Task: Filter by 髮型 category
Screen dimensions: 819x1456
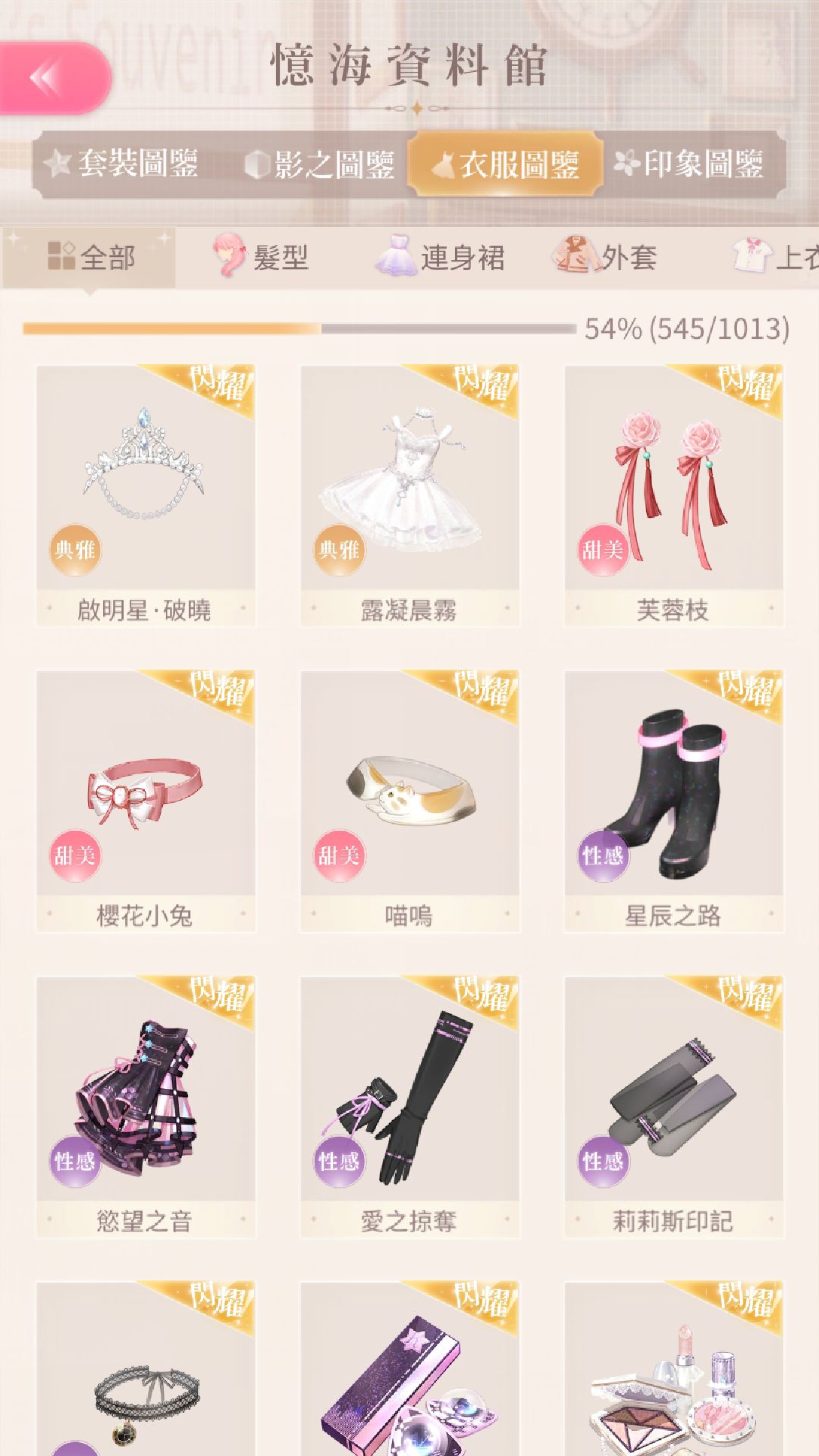Action: pyautogui.click(x=262, y=258)
